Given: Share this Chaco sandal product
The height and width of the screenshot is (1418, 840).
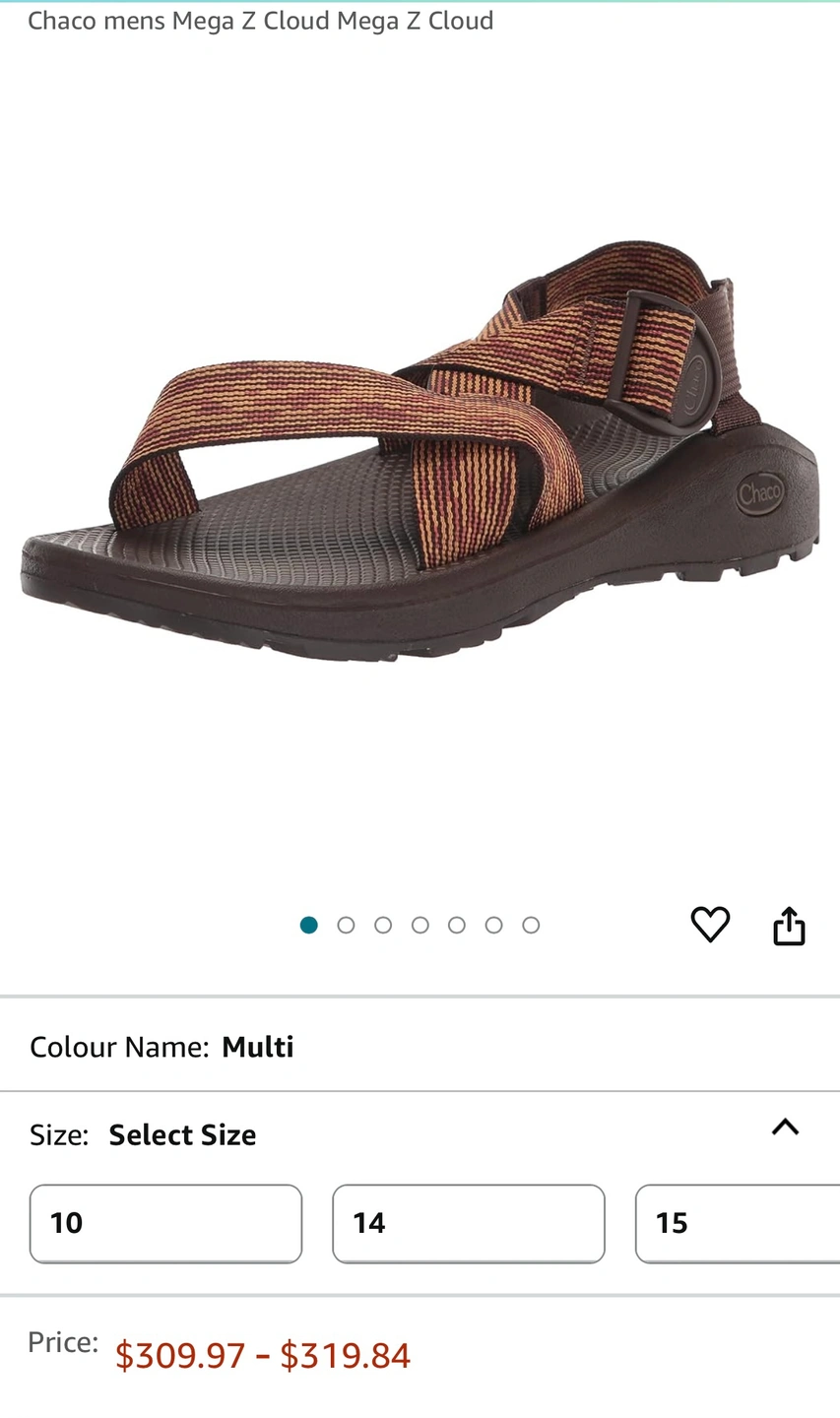Looking at the screenshot, I should coord(789,926).
